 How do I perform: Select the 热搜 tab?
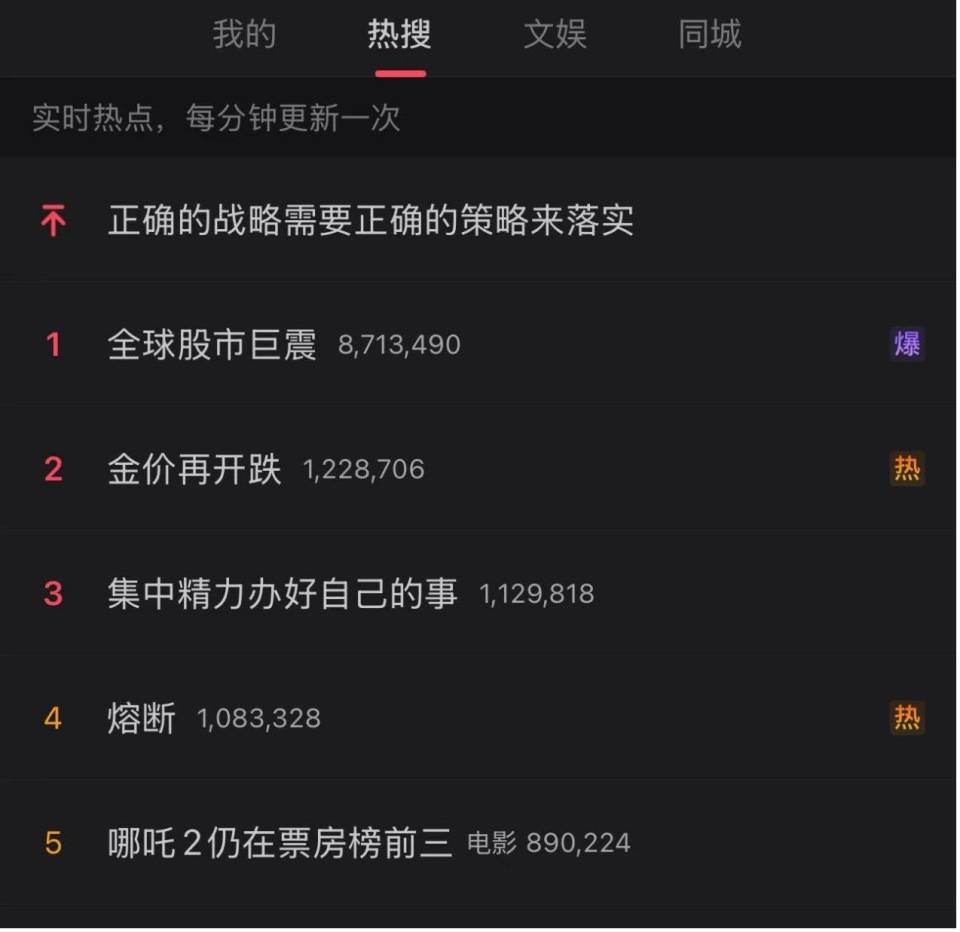(399, 35)
